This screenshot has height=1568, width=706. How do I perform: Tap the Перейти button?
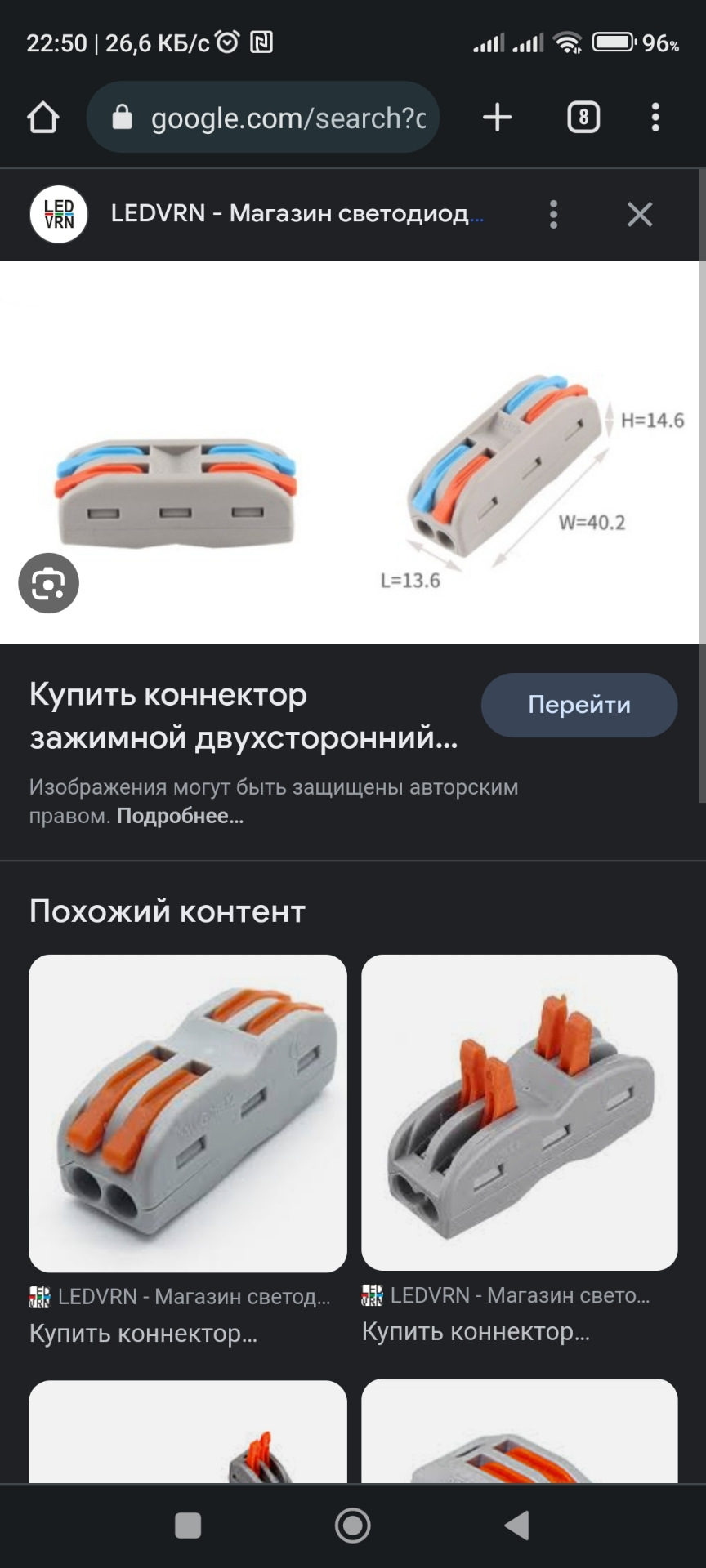pos(579,704)
